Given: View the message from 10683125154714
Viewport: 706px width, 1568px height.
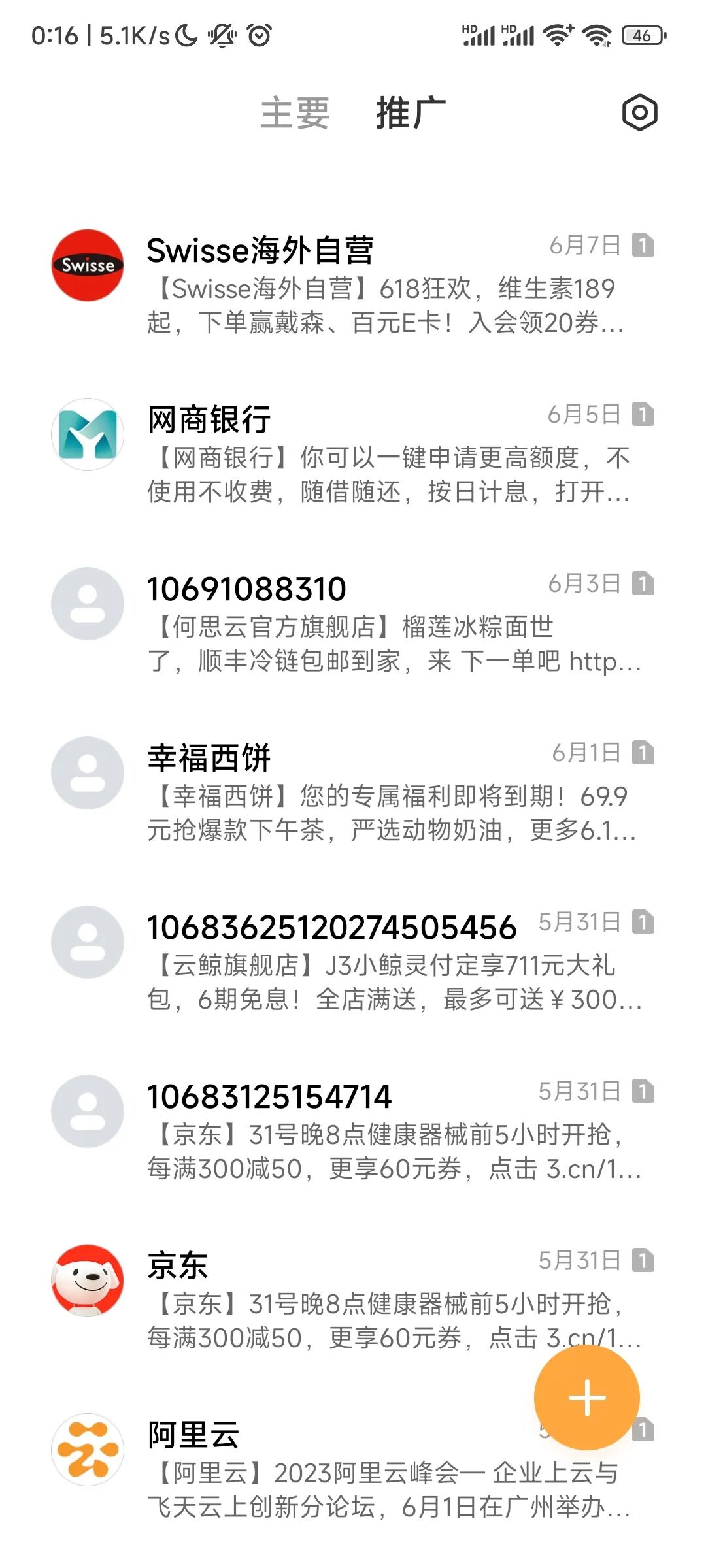Looking at the screenshot, I should [x=353, y=1130].
